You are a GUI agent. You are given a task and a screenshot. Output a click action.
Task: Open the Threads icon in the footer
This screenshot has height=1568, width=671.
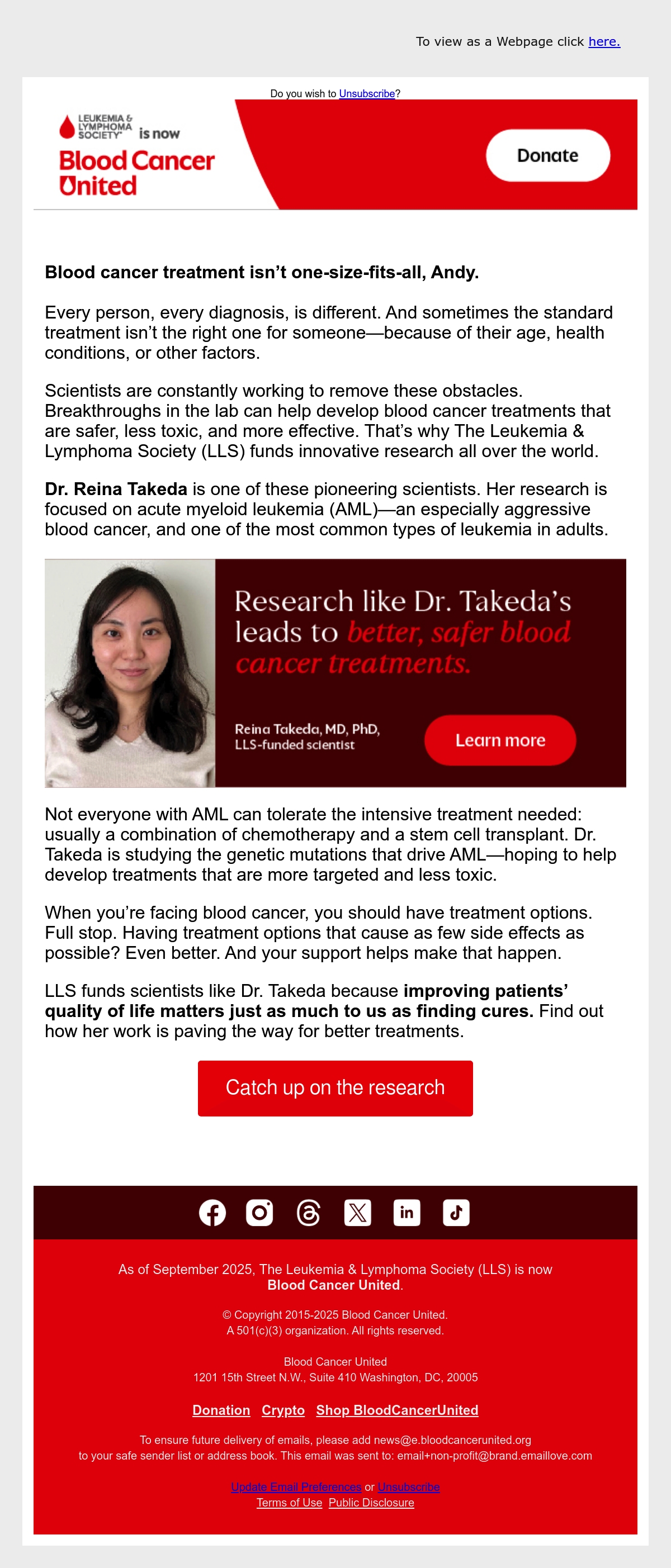tap(309, 1213)
